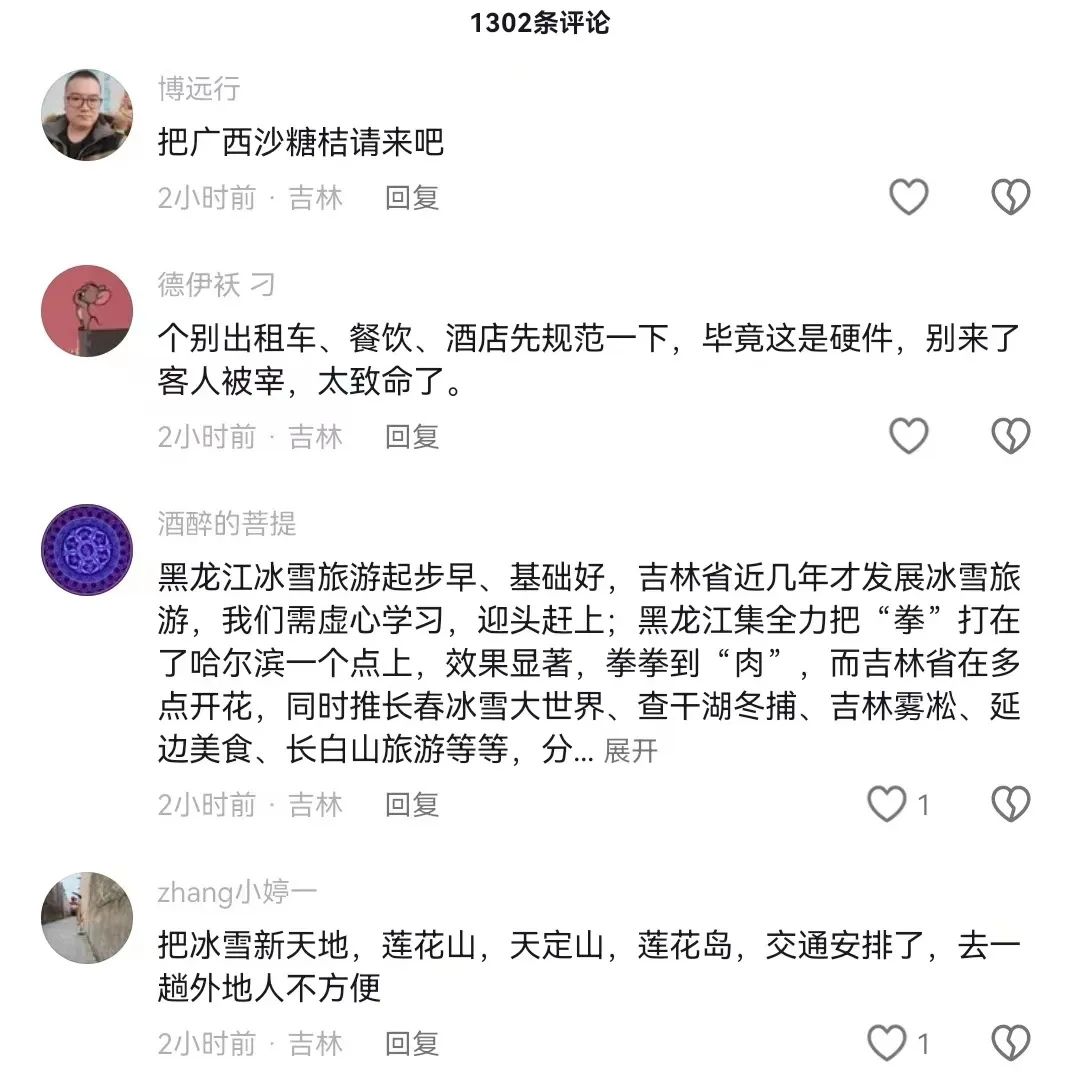
Task: Reply to zhang小婷一's comment
Action: pos(412,1043)
